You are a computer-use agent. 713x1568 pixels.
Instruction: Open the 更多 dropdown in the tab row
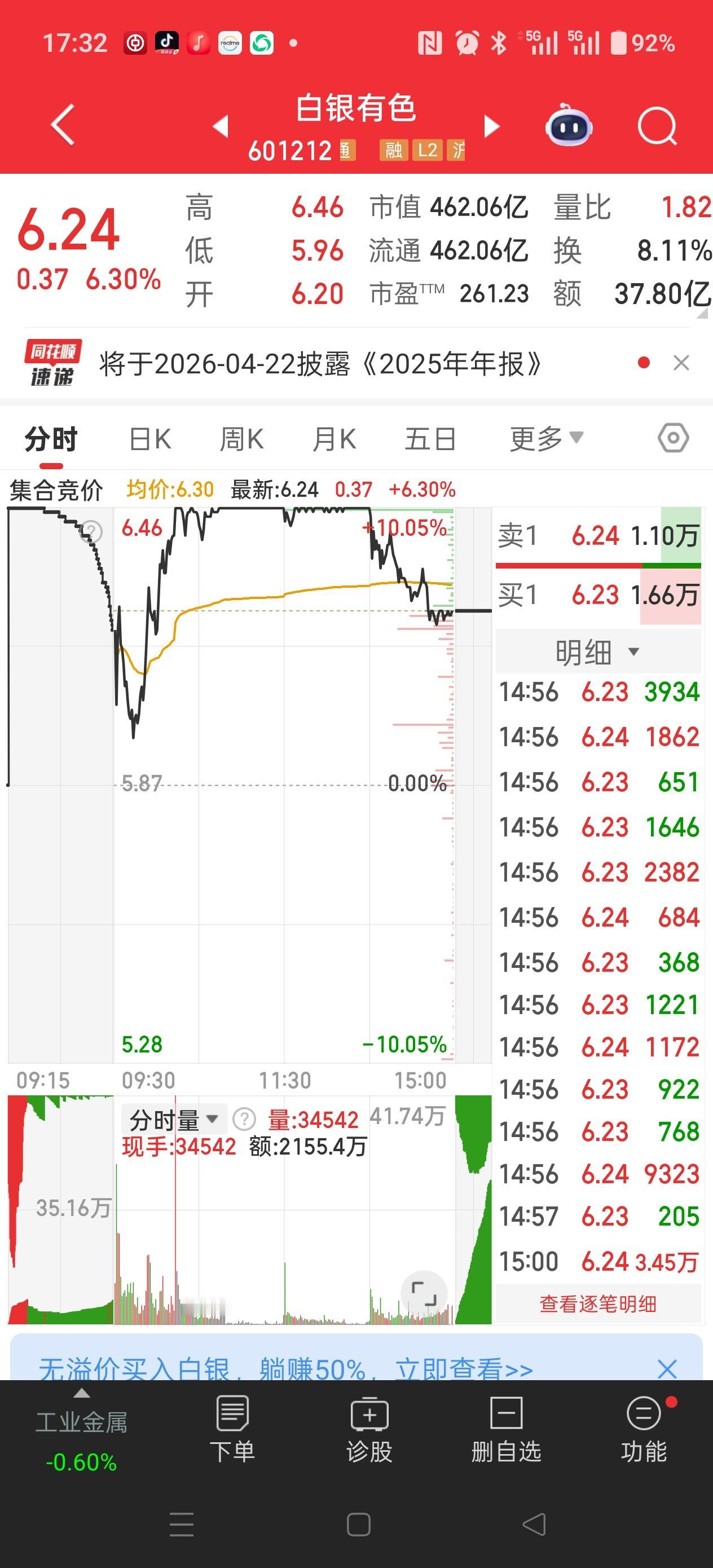[x=544, y=438]
